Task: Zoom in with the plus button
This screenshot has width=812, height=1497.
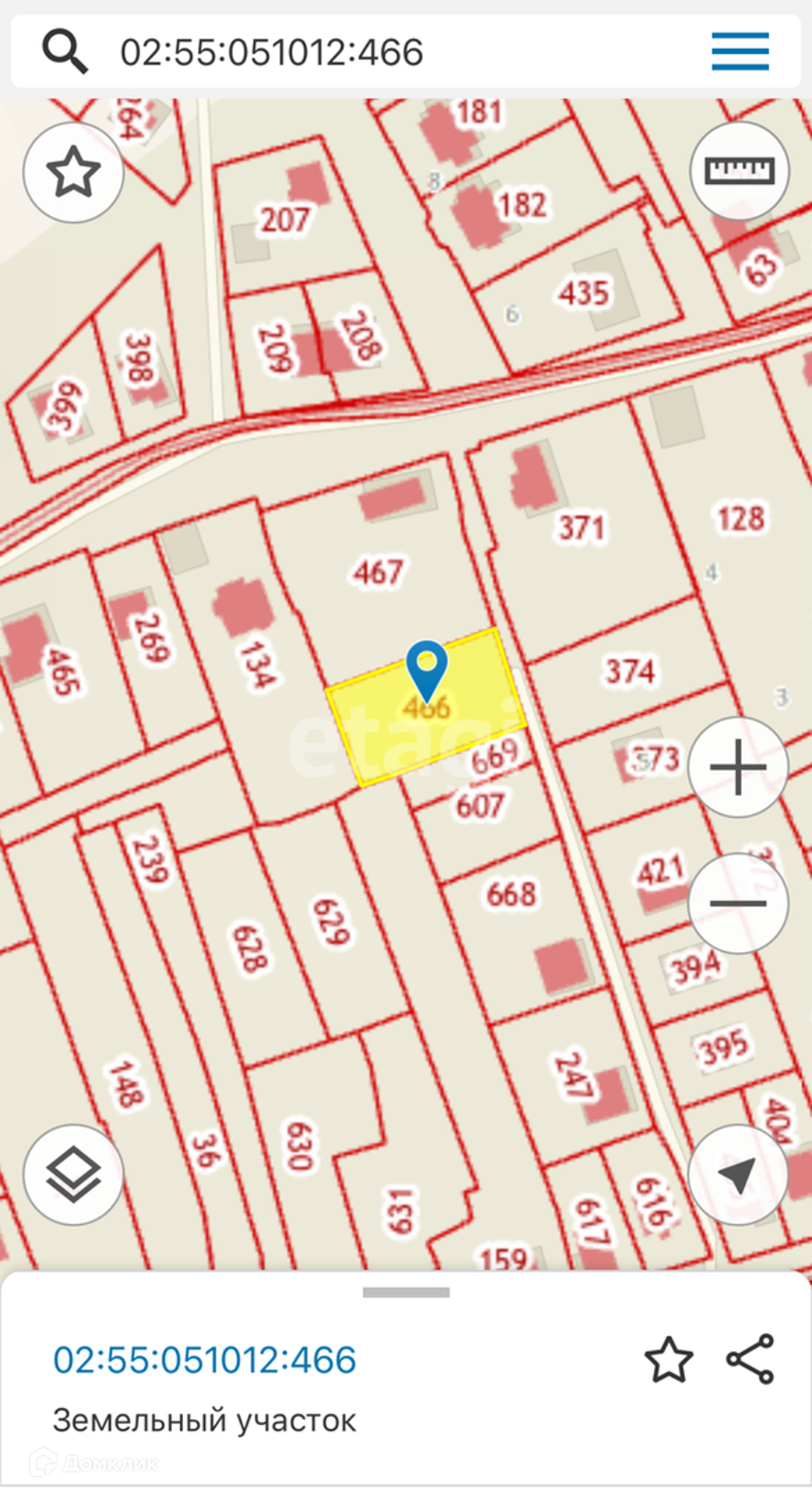Action: click(737, 767)
